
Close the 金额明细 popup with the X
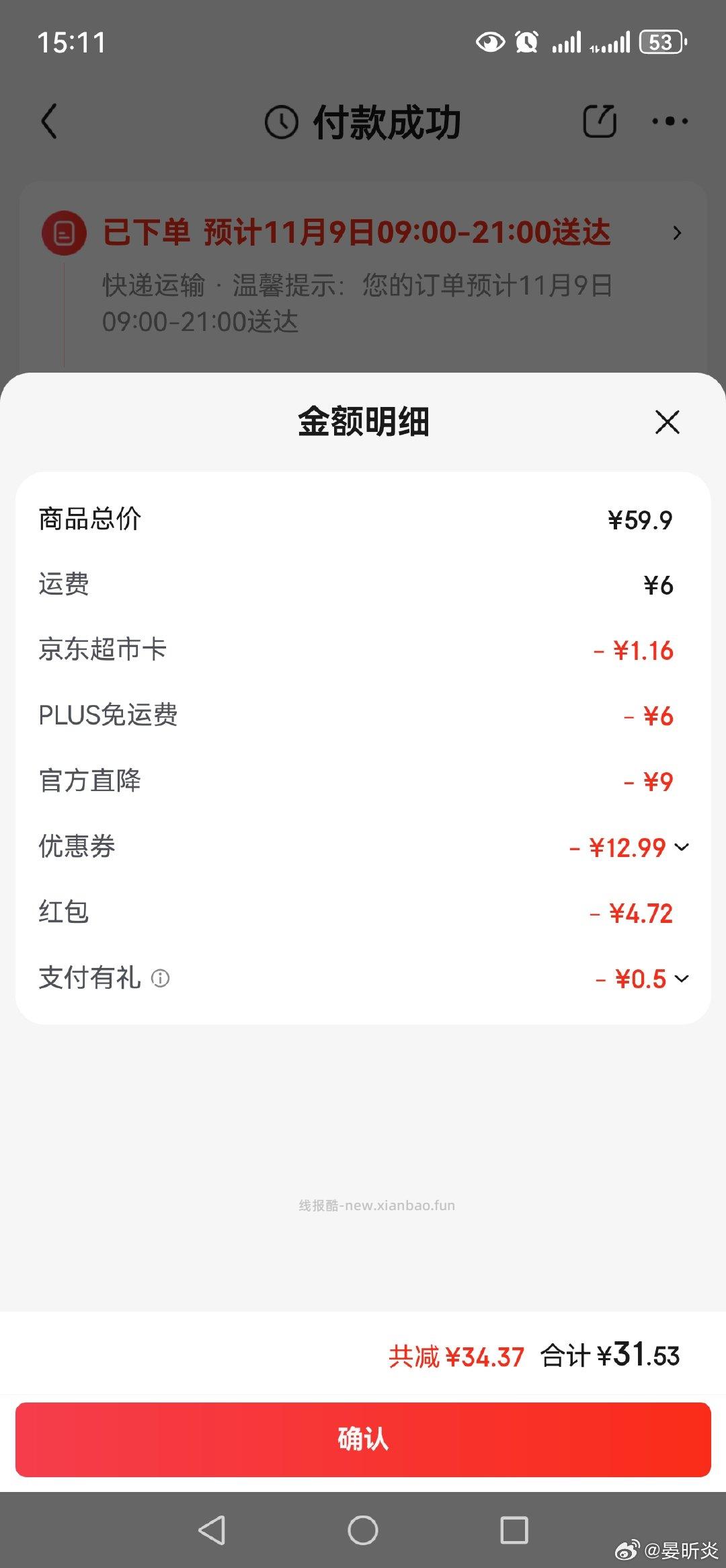[x=667, y=422]
